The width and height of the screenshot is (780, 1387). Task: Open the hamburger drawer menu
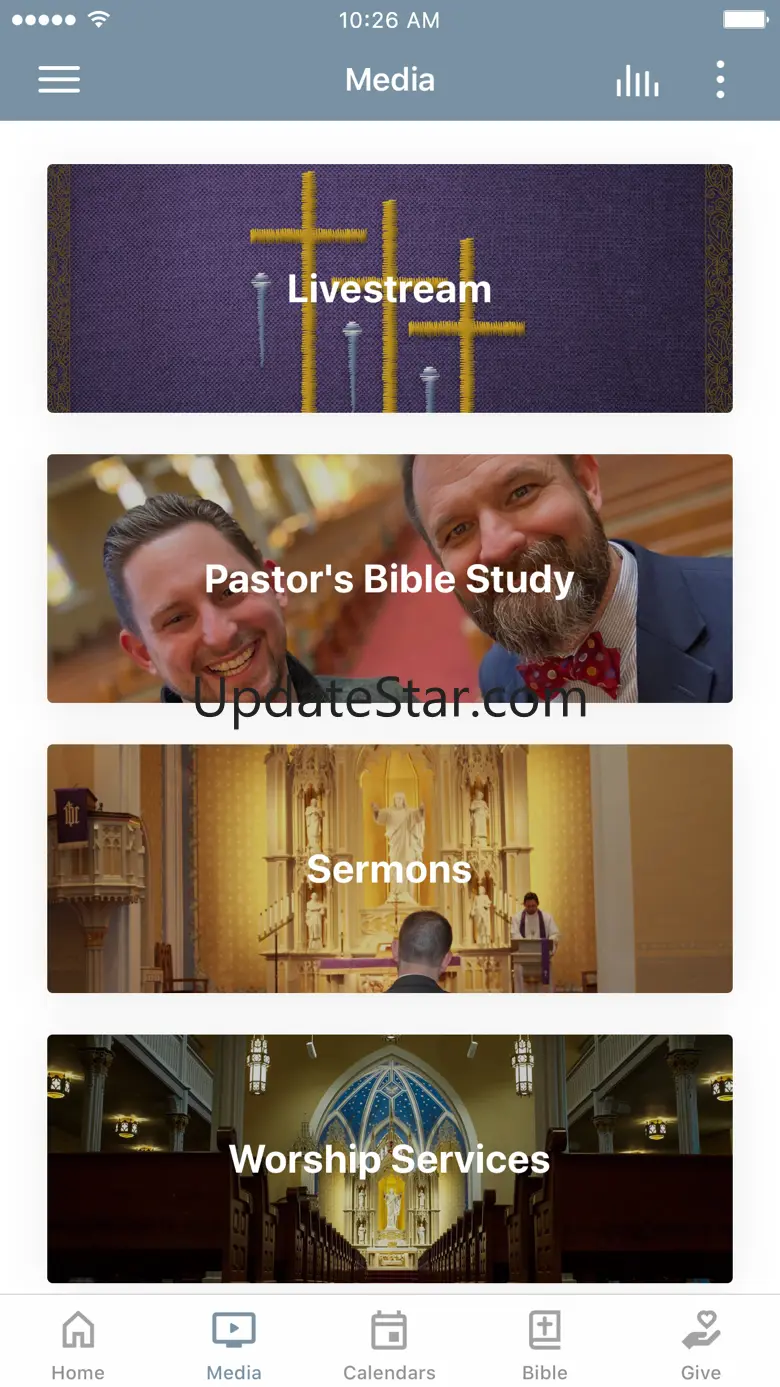point(59,80)
